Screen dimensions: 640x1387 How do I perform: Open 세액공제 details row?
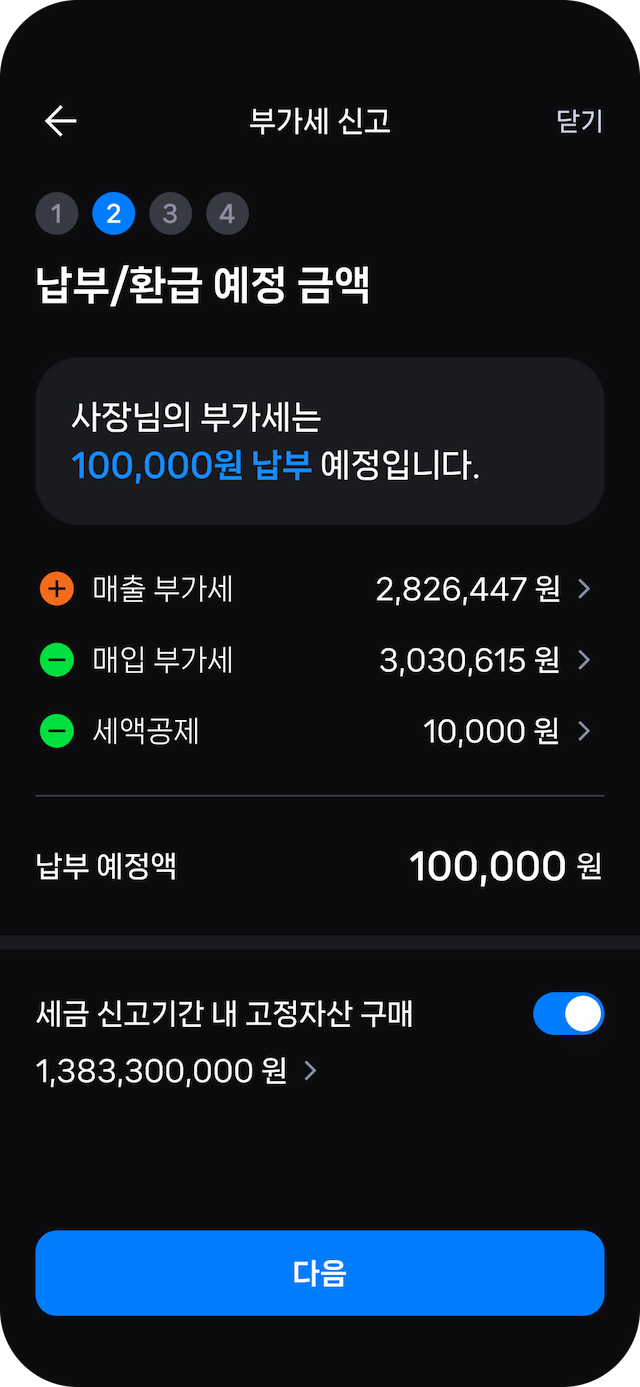[x=319, y=731]
